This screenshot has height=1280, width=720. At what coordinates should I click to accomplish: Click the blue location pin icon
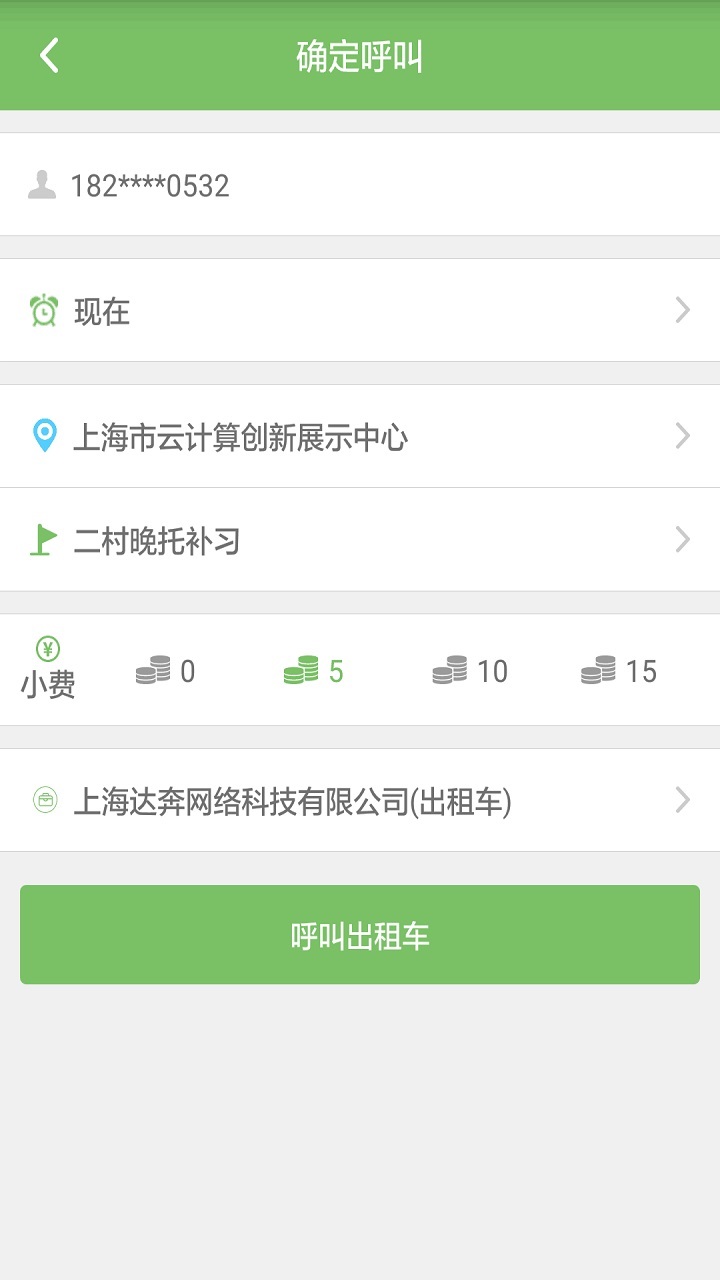pyautogui.click(x=42, y=435)
